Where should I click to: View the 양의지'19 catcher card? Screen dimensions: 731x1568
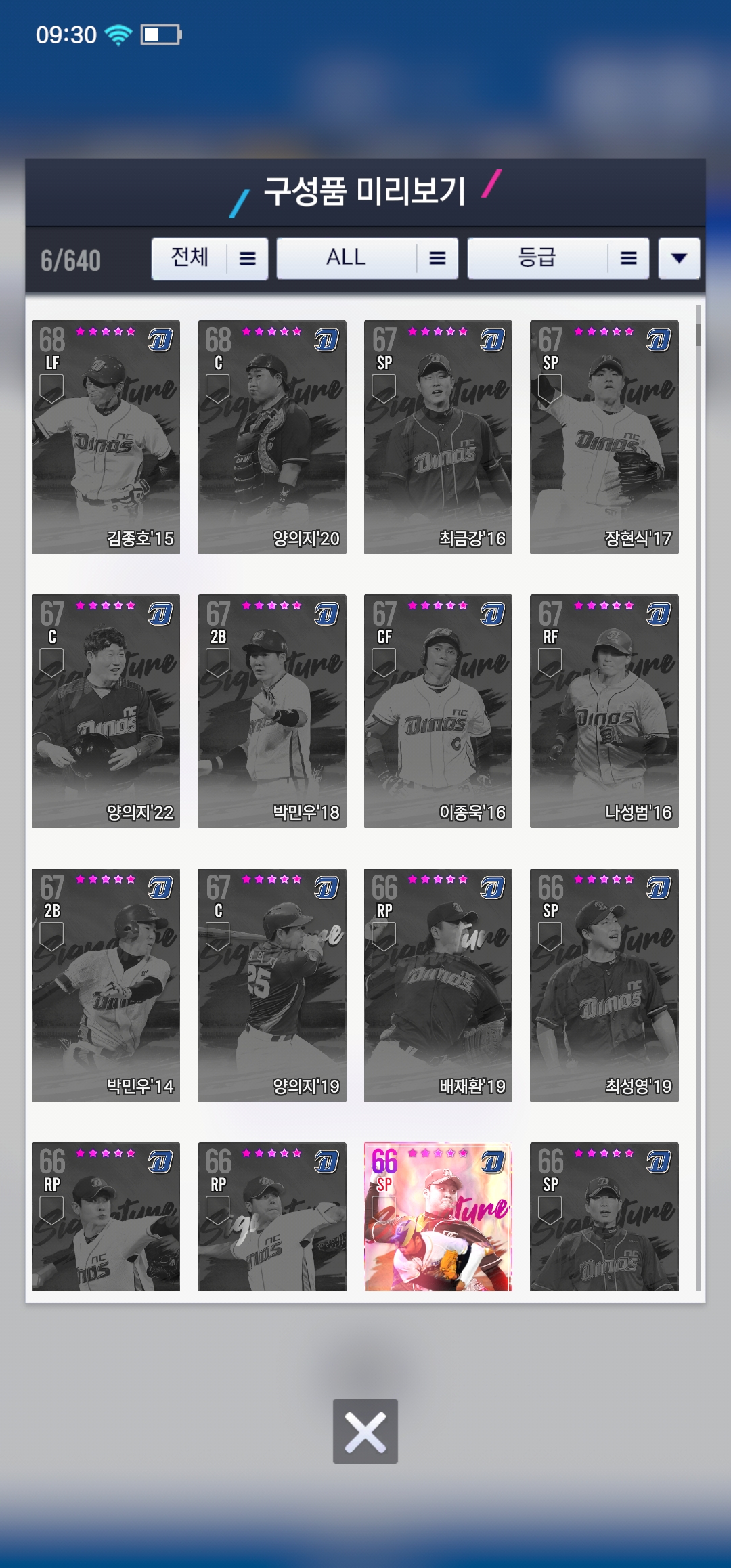[x=272, y=985]
